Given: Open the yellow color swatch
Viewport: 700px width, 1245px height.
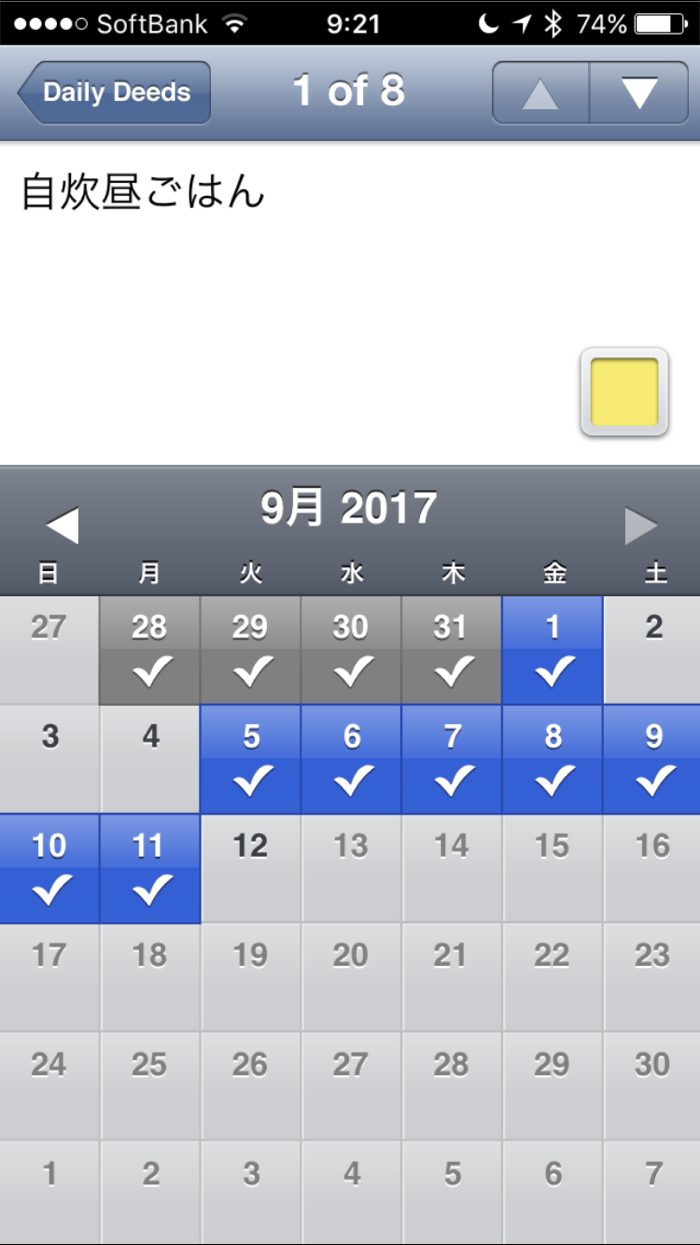Looking at the screenshot, I should (x=624, y=393).
